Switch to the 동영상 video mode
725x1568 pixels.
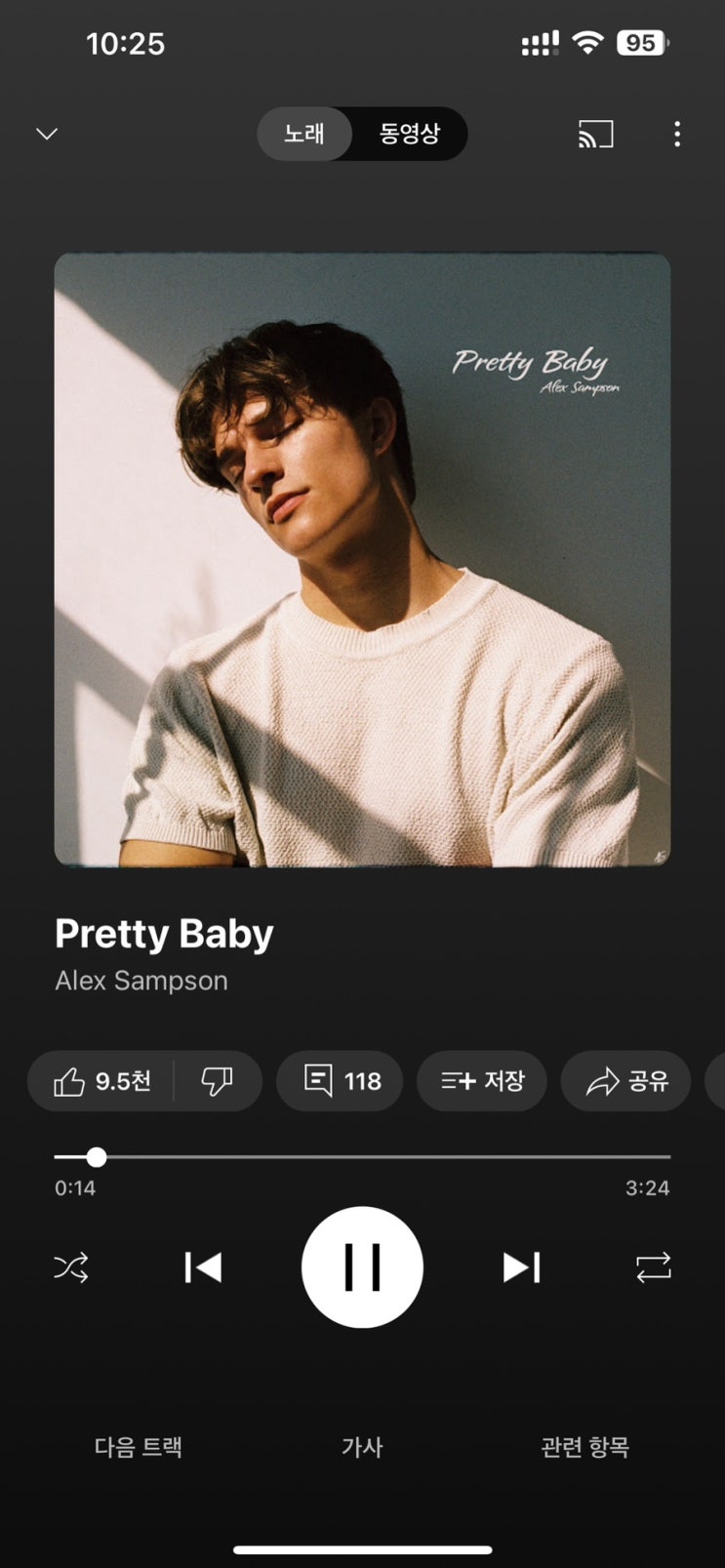click(x=409, y=134)
